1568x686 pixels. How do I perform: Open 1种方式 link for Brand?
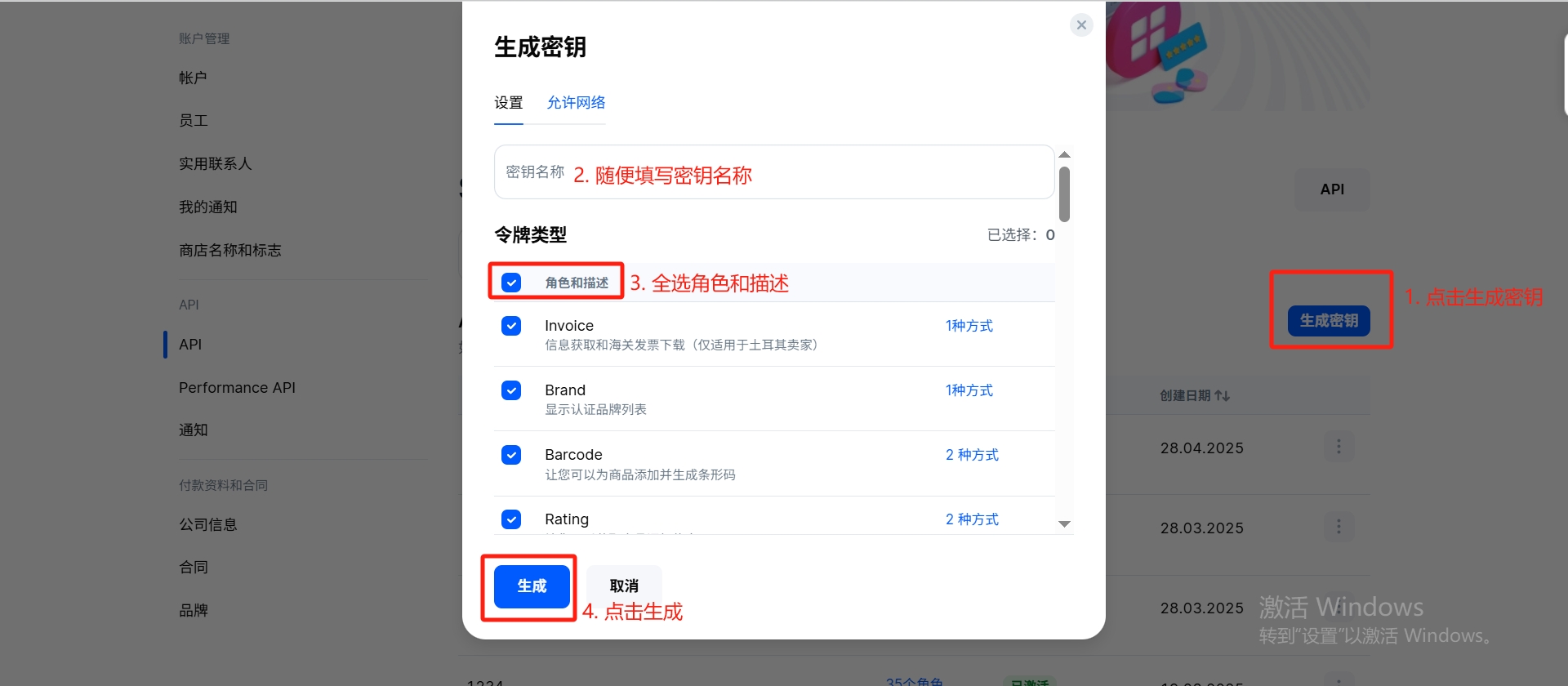pos(969,390)
